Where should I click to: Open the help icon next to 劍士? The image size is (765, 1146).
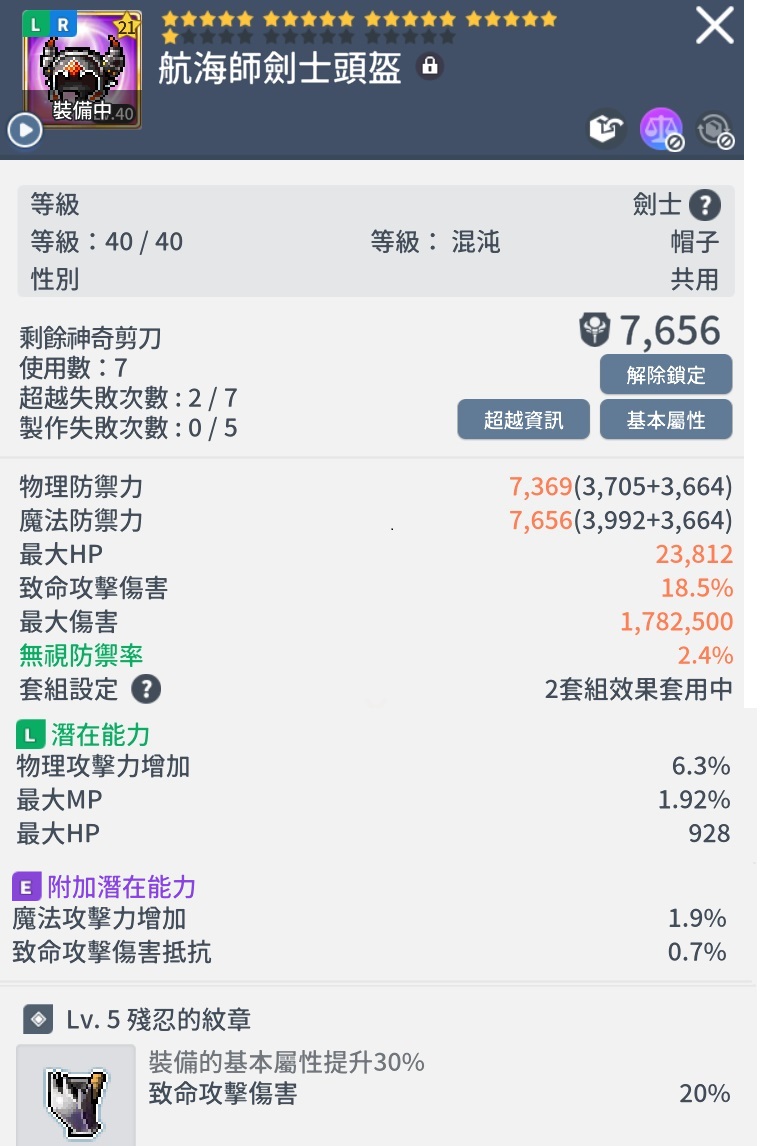(x=704, y=206)
